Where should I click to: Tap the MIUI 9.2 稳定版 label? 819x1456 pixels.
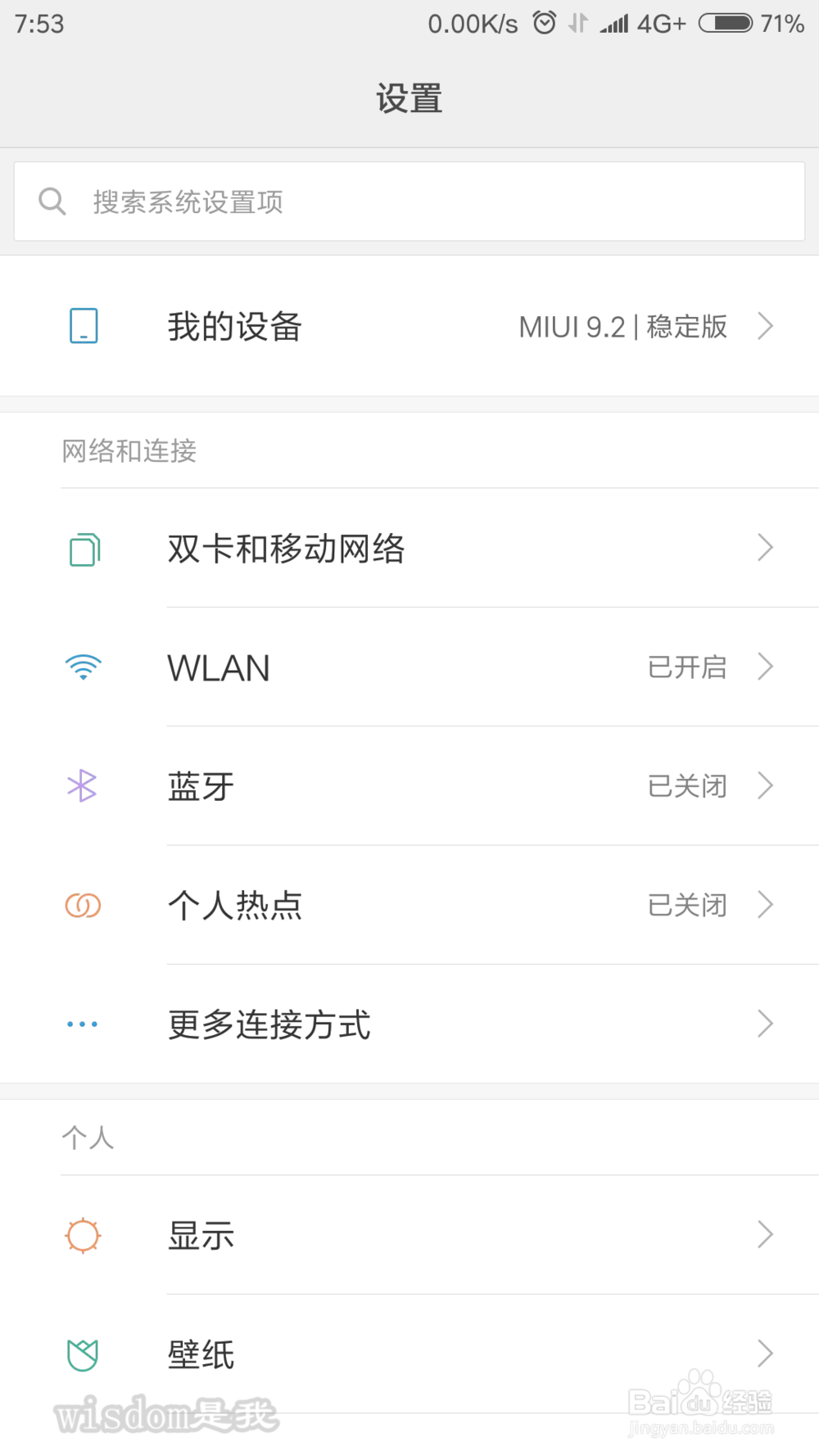pyautogui.click(x=622, y=326)
